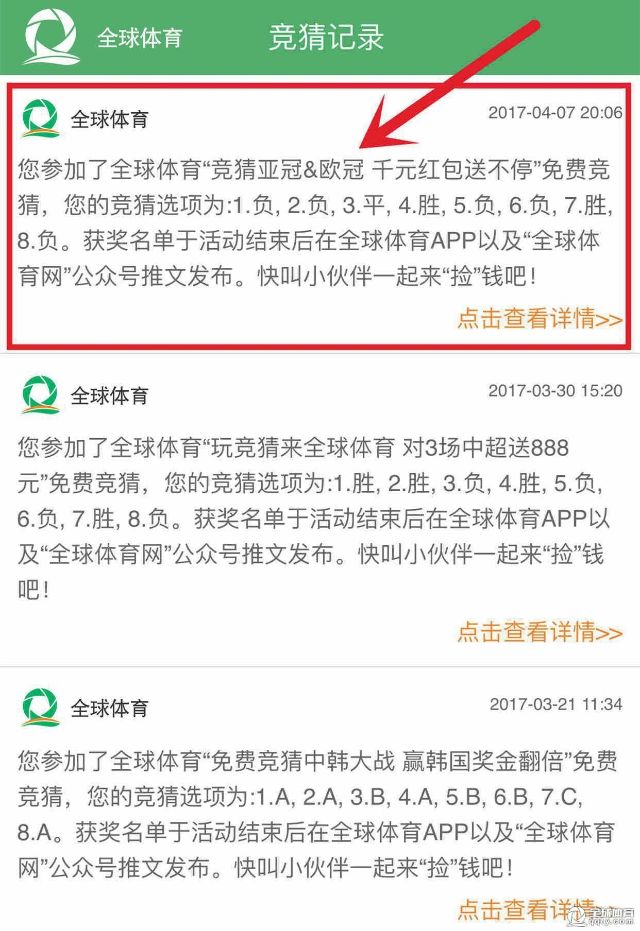640x931 pixels.
Task: Open the 2017-03-21 中韩大战 record details link
Action: [530, 910]
